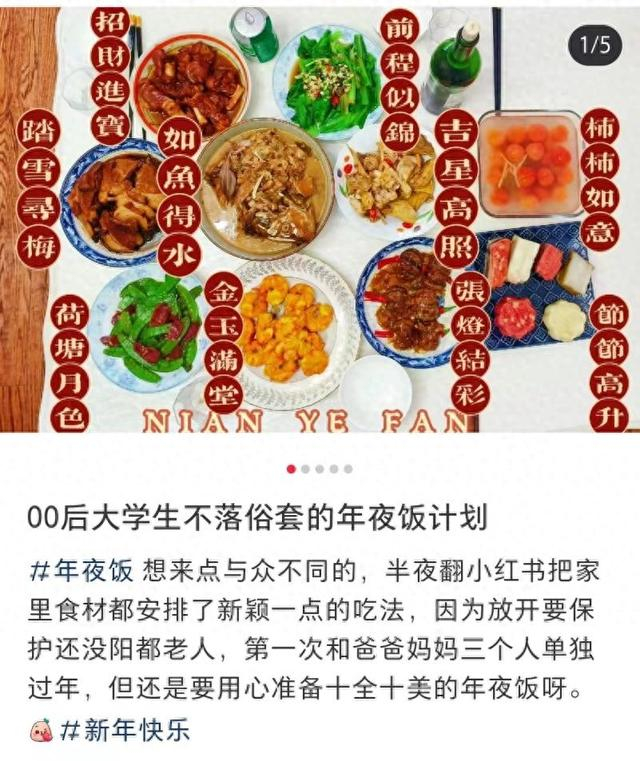Open the New Year dinner photo full screen
The image size is (640, 761).
click(320, 219)
